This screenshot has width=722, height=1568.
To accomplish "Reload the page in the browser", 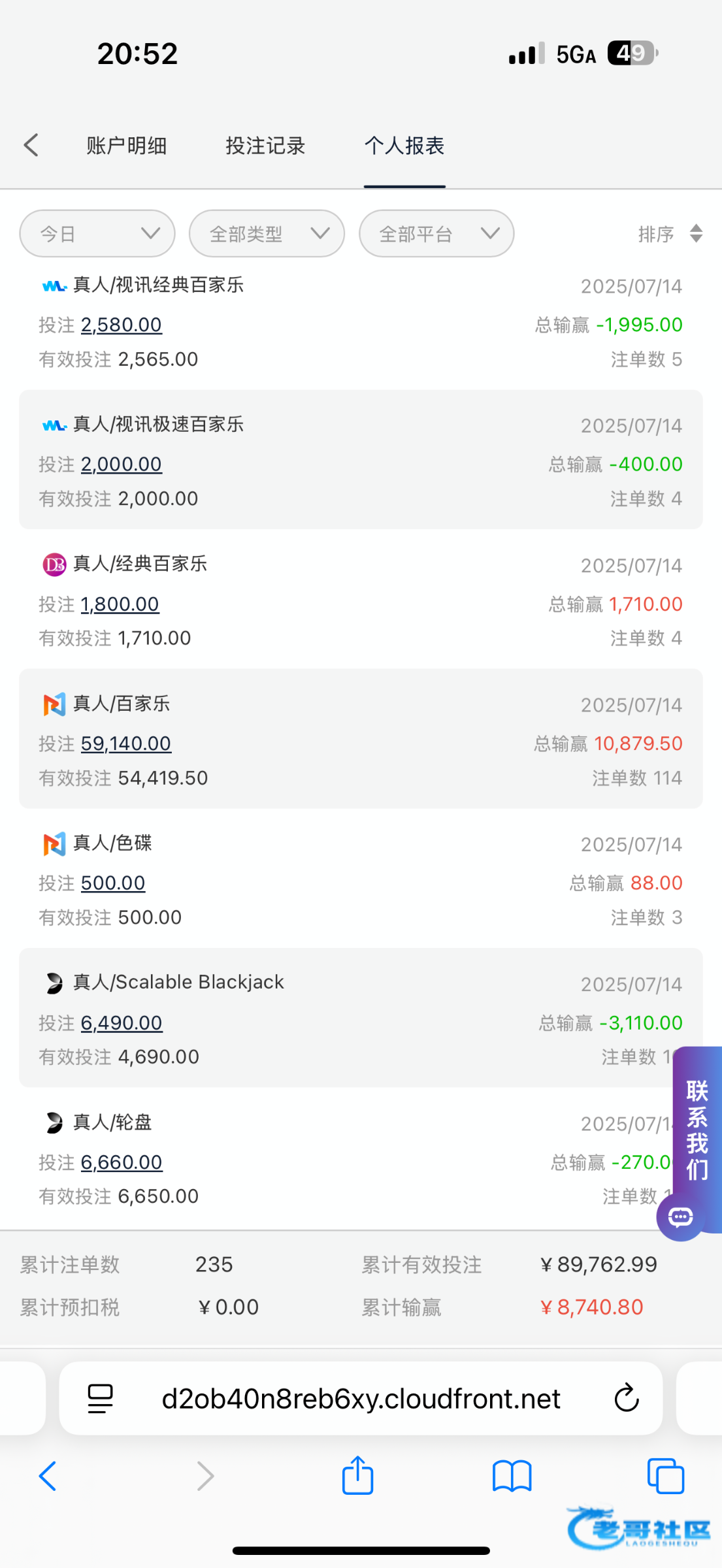I will coord(627,1398).
